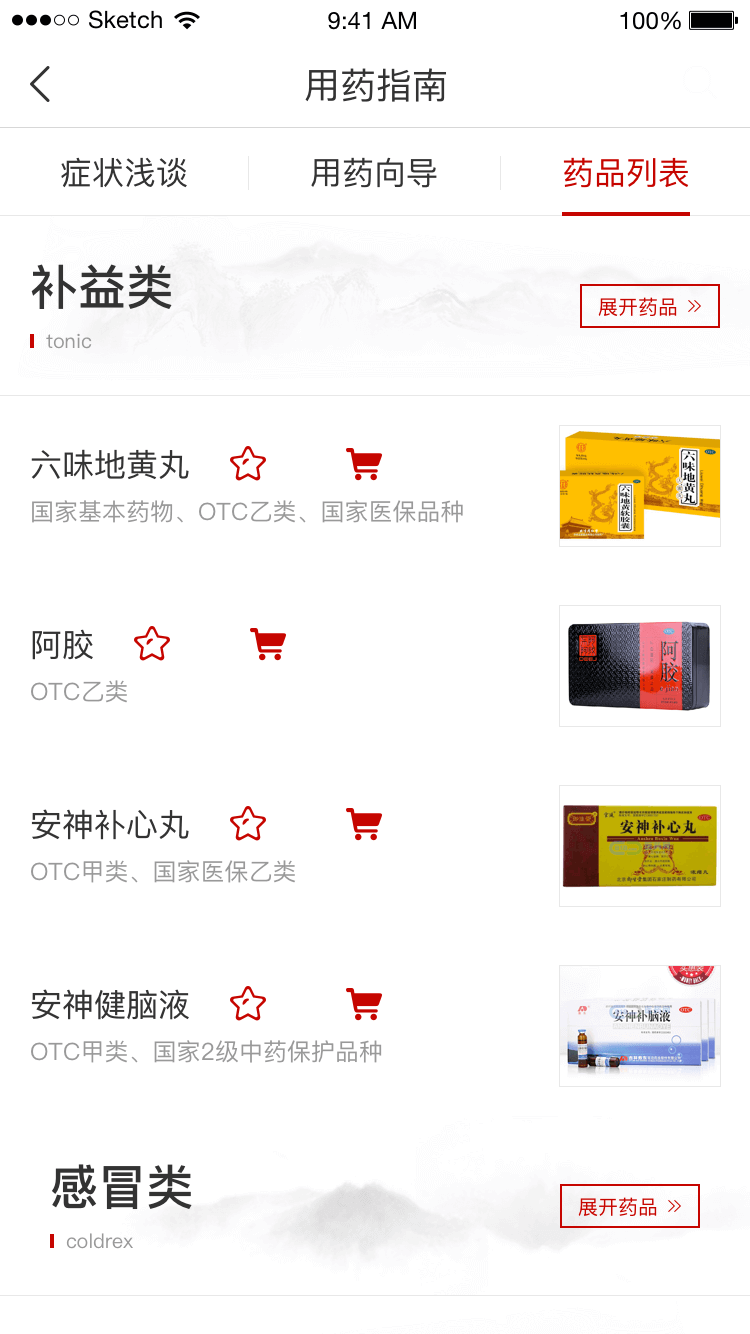Star 安神健脑液 as a favorite
This screenshot has width=750, height=1334.
point(248,1004)
